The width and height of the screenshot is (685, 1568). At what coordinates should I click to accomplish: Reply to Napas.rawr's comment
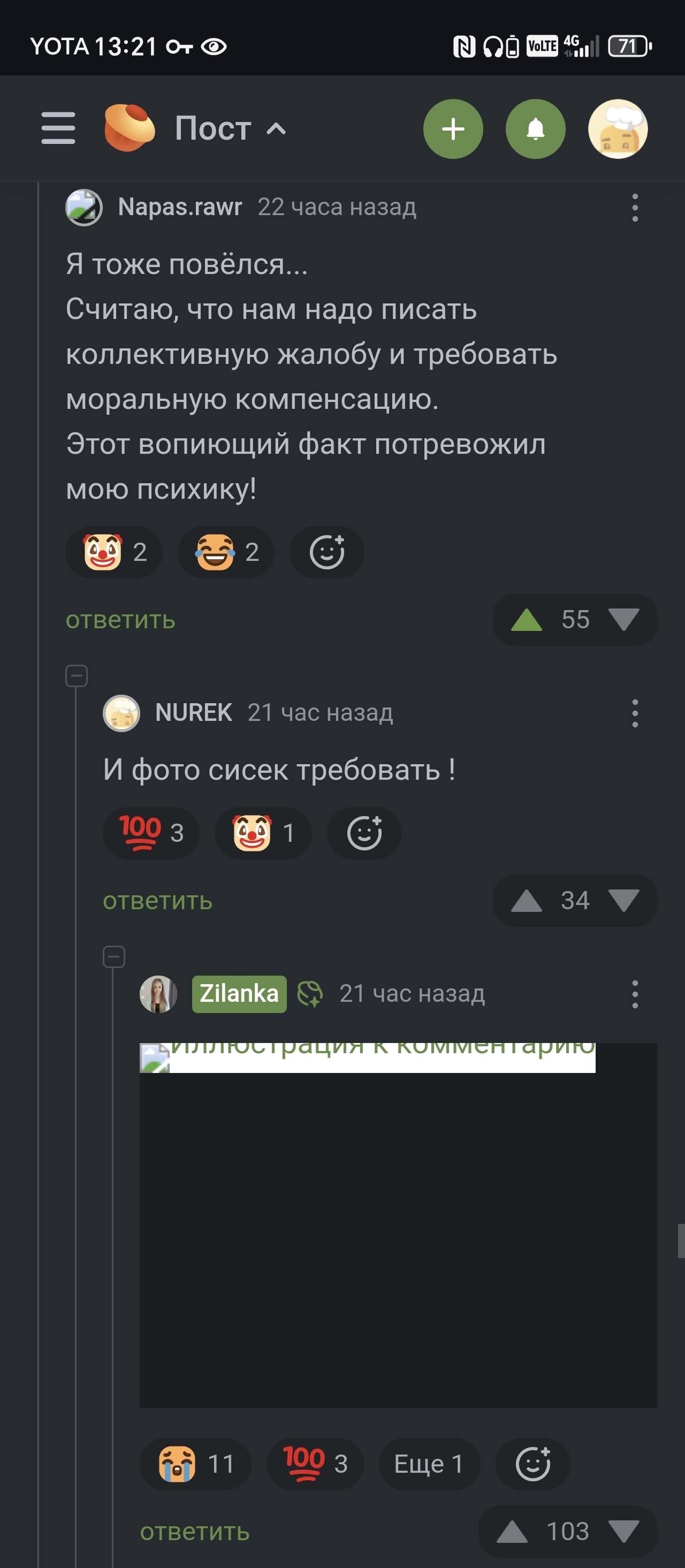[120, 620]
